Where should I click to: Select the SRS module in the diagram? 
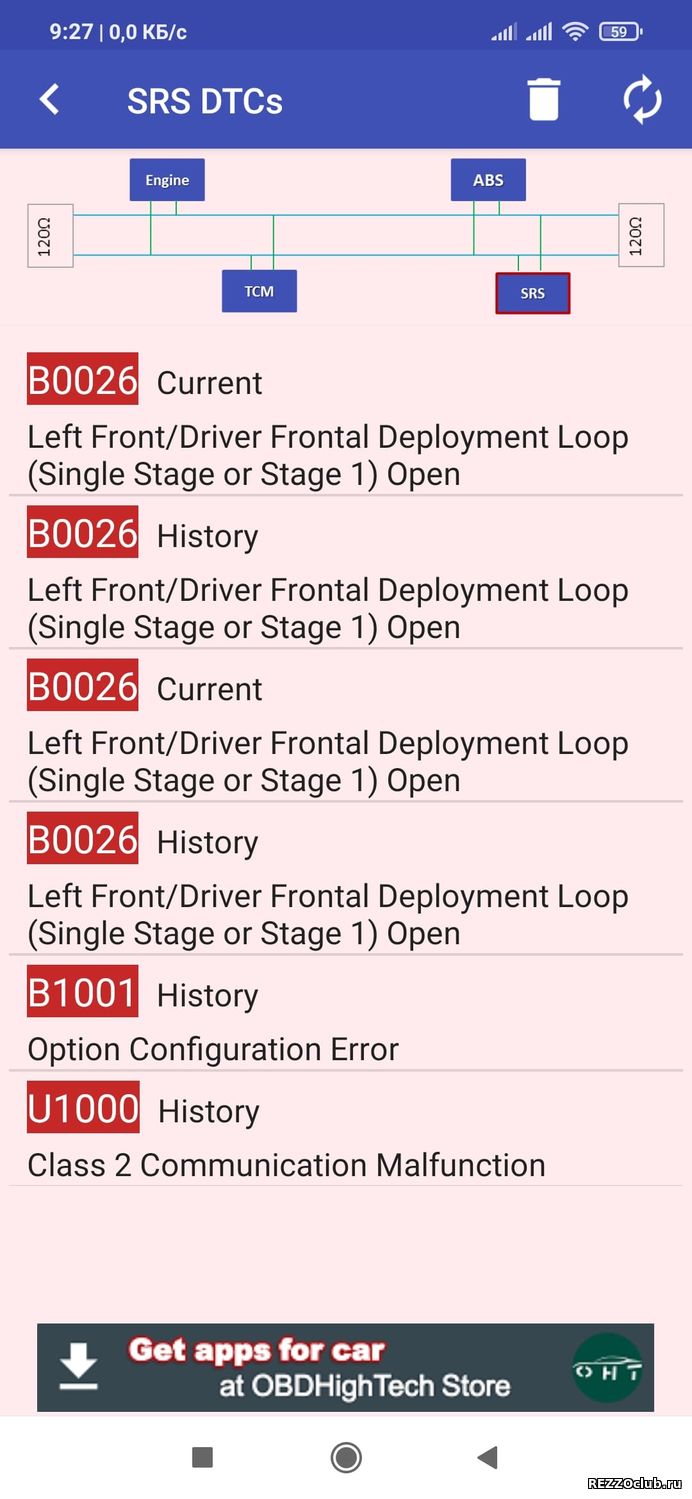point(533,293)
